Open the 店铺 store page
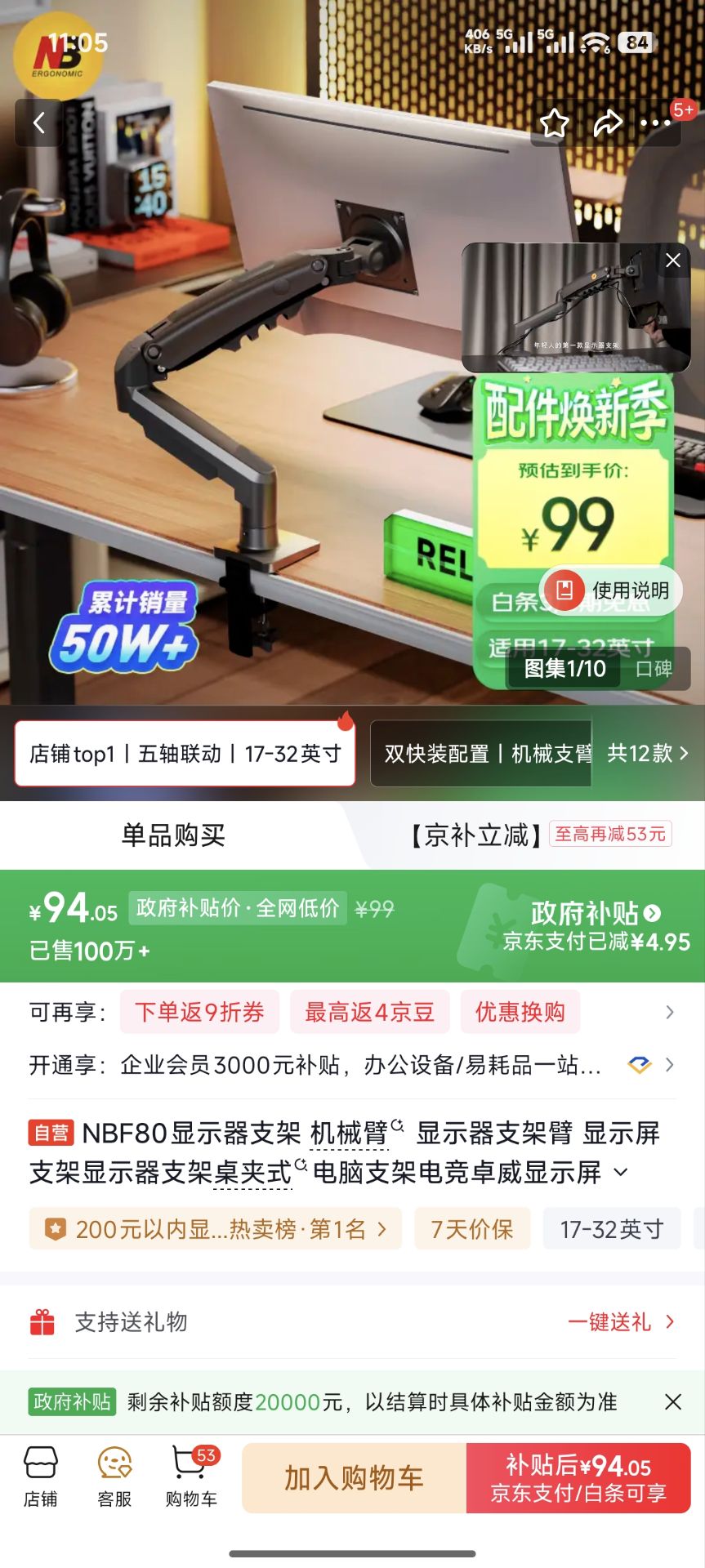Viewport: 705px width, 1568px height. pyautogui.click(x=41, y=1477)
